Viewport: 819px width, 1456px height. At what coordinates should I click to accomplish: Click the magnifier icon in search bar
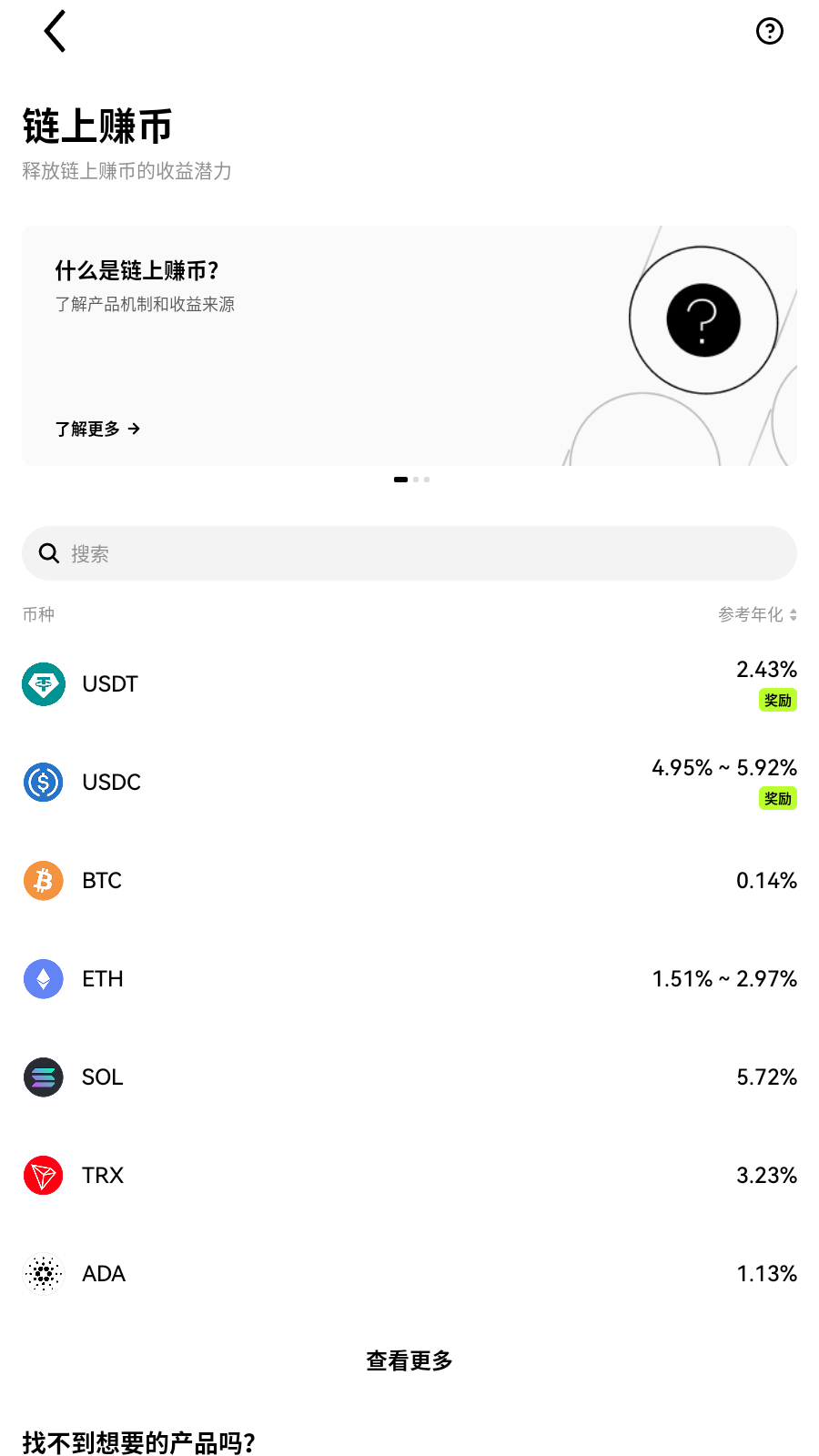(49, 553)
